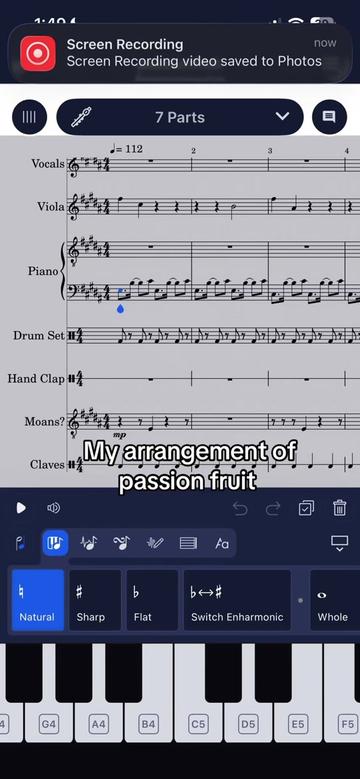The width and height of the screenshot is (360, 779).
Task: Tap the multi-select checkbox icon
Action: coord(306,508)
